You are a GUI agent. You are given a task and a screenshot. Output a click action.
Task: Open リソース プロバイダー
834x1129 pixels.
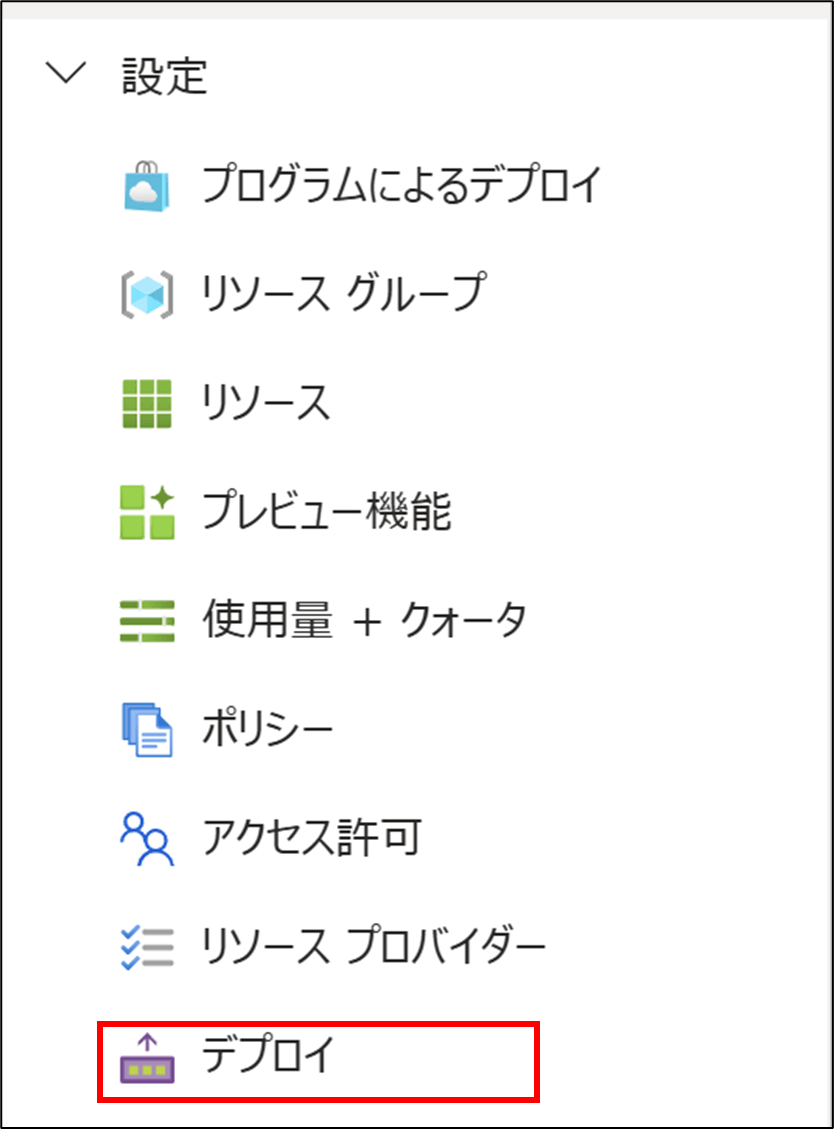[373, 946]
